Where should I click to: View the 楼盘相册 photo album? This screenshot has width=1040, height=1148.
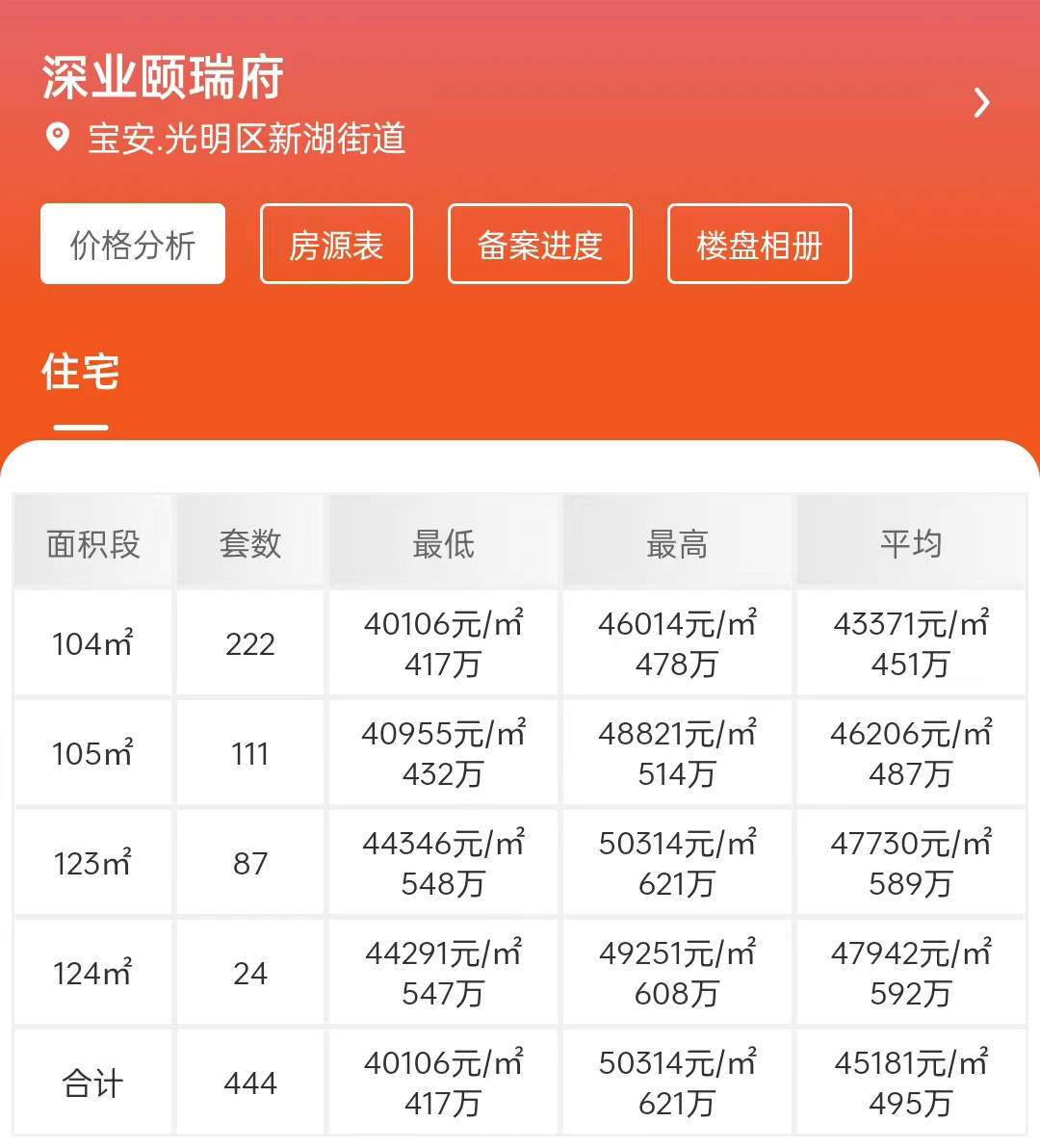tap(759, 244)
